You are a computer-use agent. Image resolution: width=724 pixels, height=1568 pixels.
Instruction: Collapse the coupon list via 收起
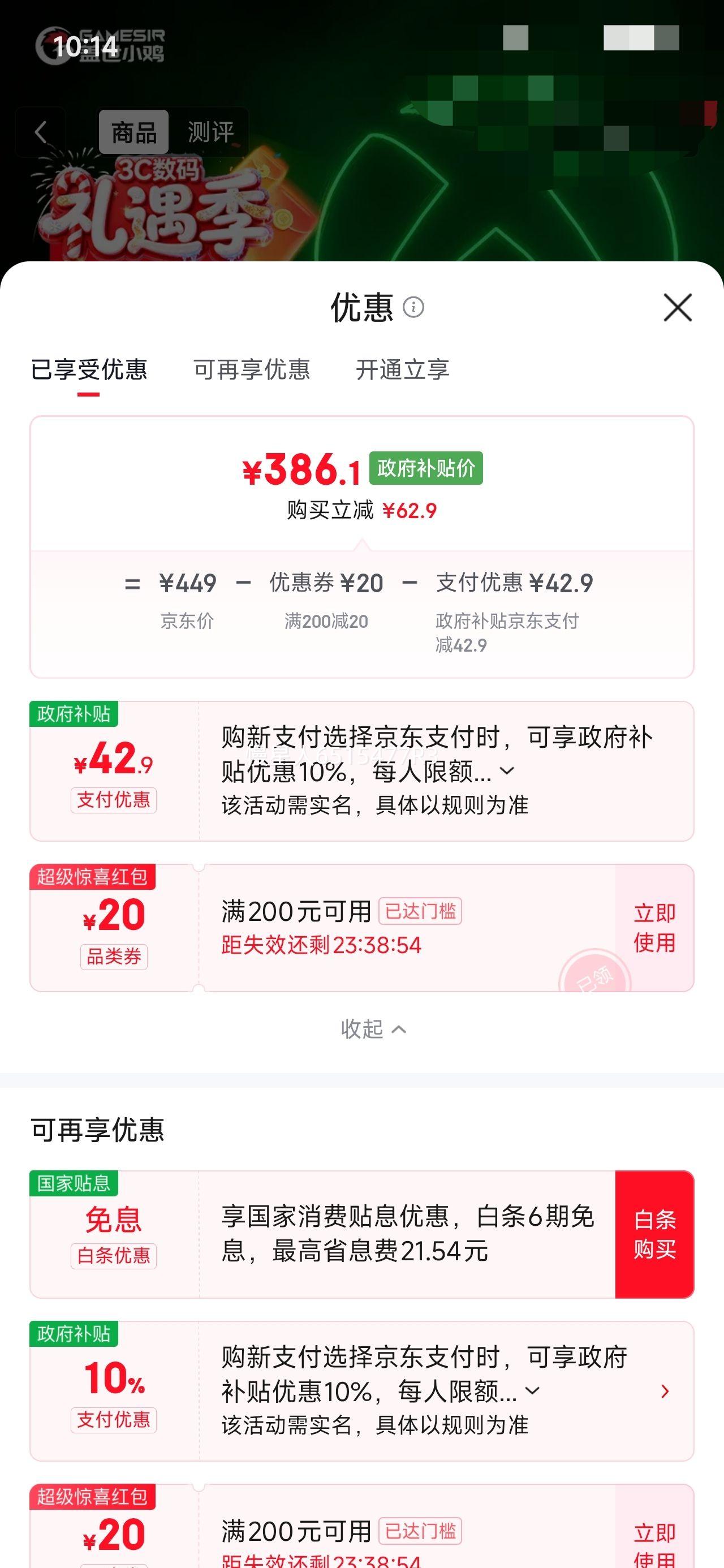click(x=373, y=1029)
